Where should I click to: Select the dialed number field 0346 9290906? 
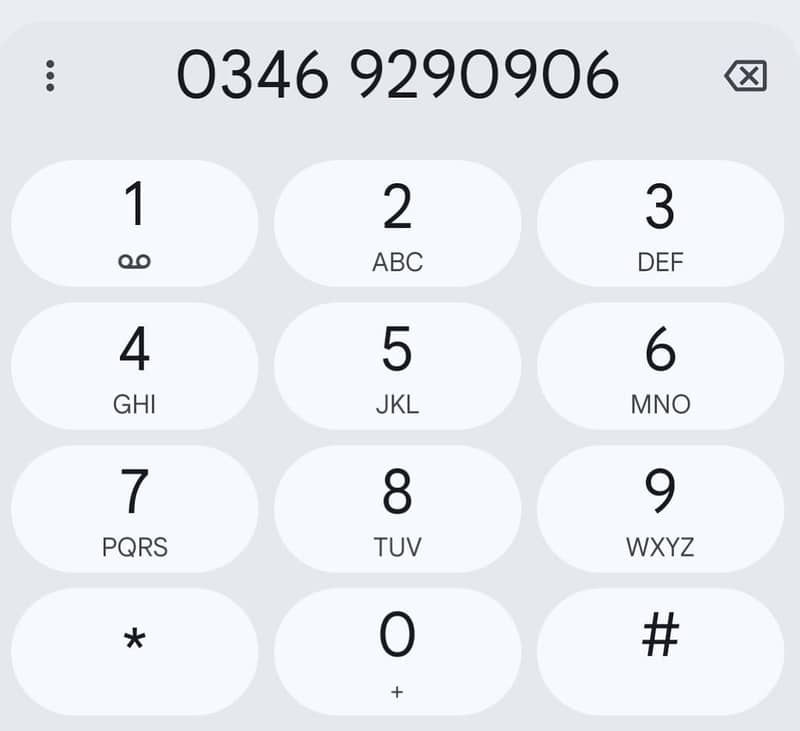point(397,76)
